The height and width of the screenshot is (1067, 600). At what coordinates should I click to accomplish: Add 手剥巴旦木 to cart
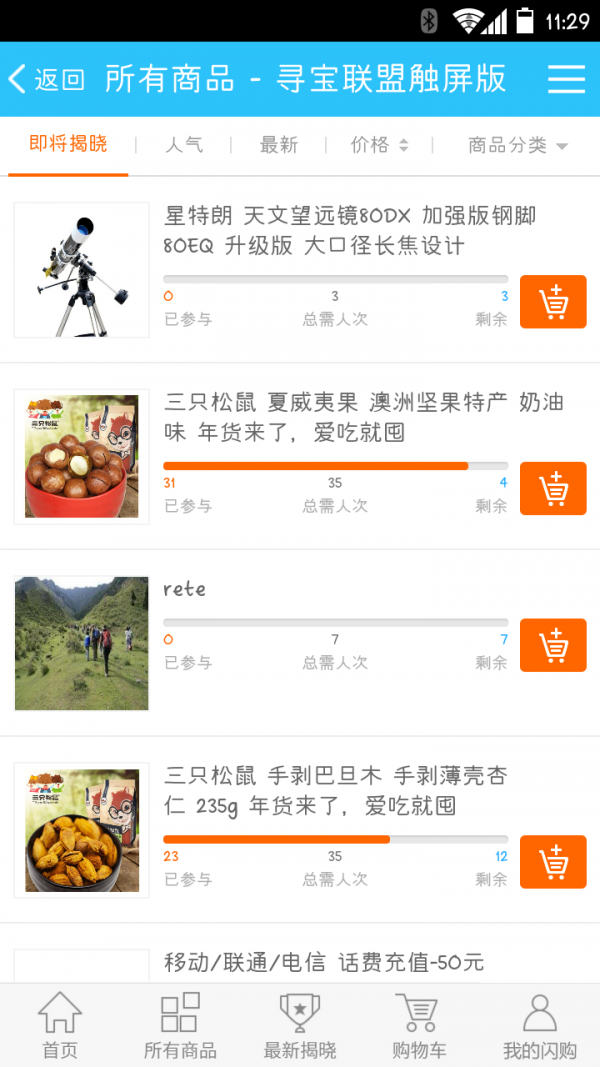point(553,862)
